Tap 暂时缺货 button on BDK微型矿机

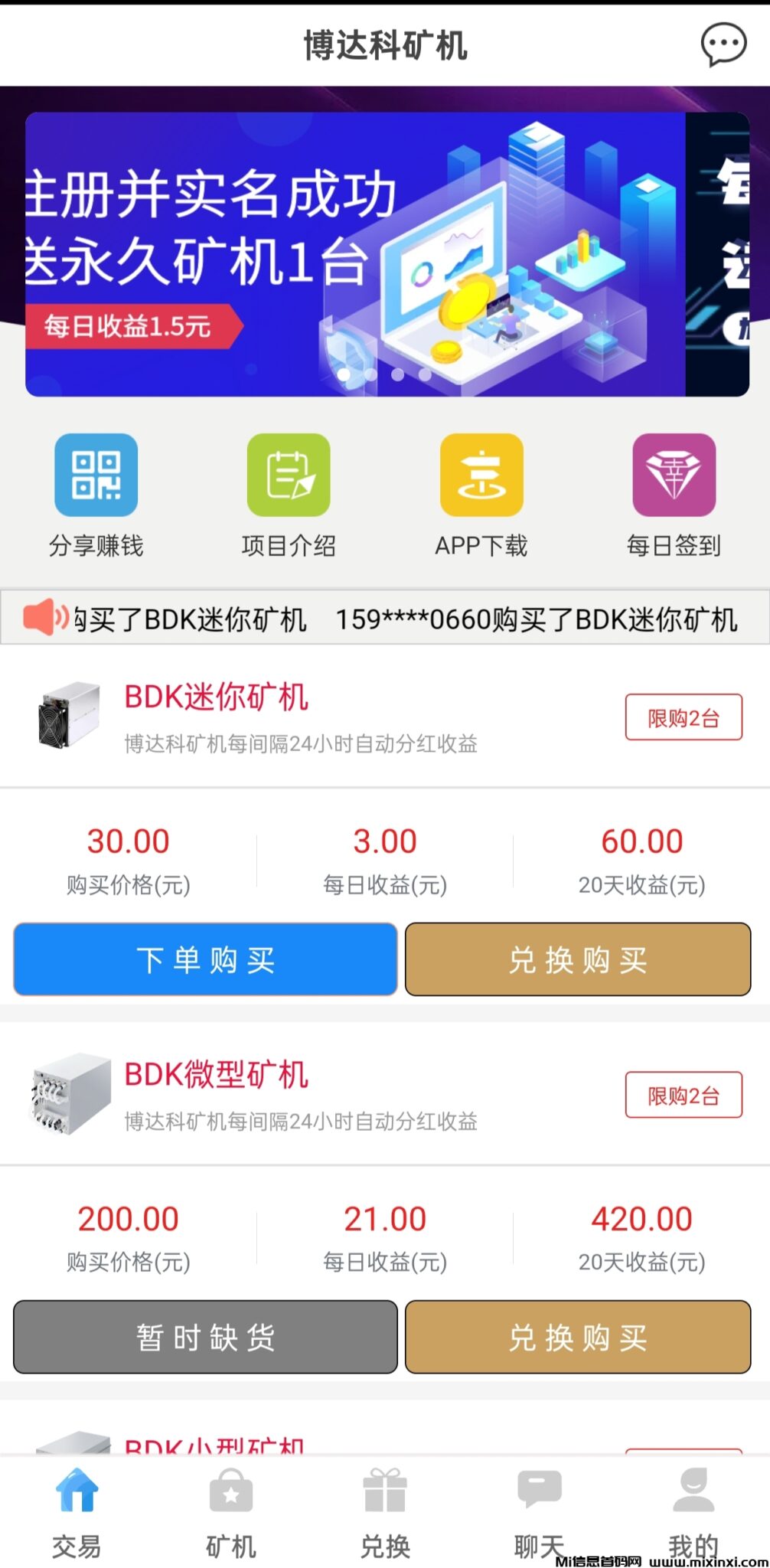point(205,1336)
